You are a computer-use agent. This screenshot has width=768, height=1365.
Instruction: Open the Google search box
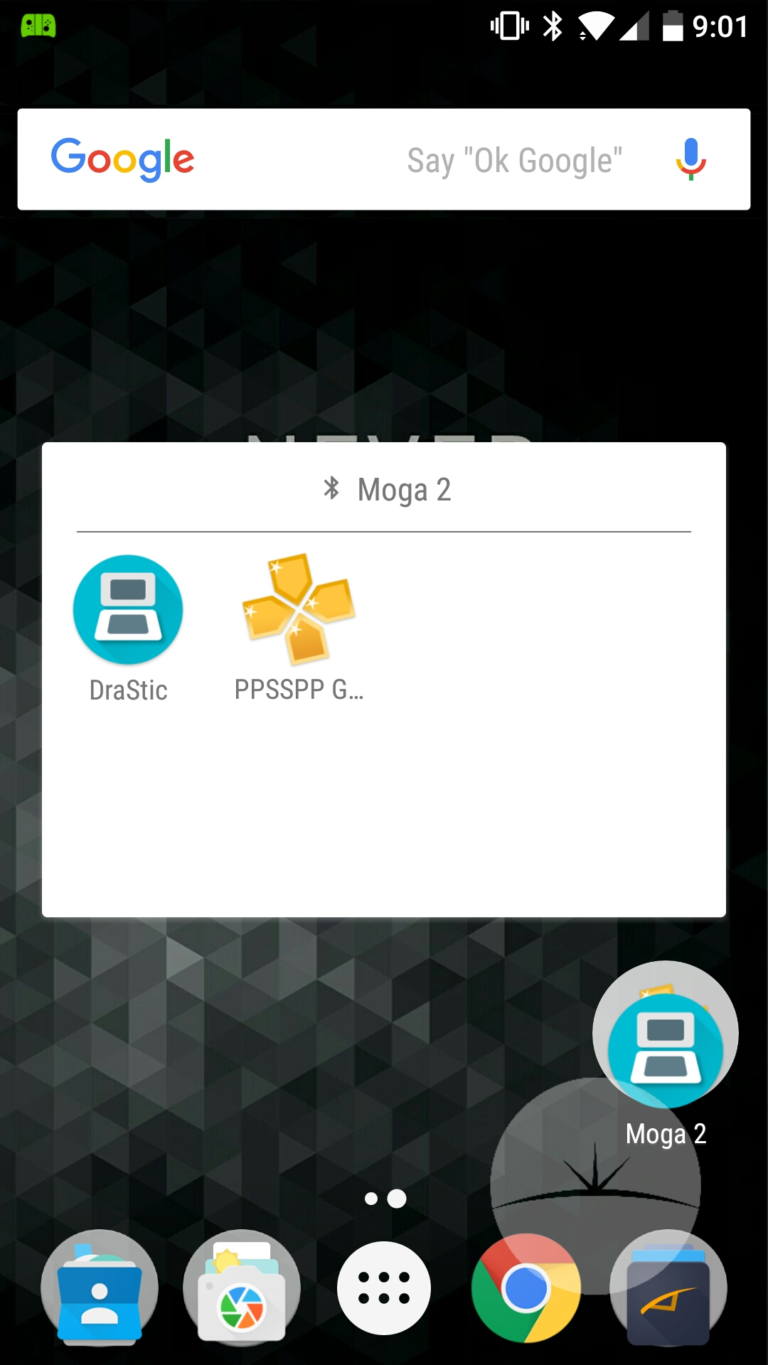click(x=384, y=160)
